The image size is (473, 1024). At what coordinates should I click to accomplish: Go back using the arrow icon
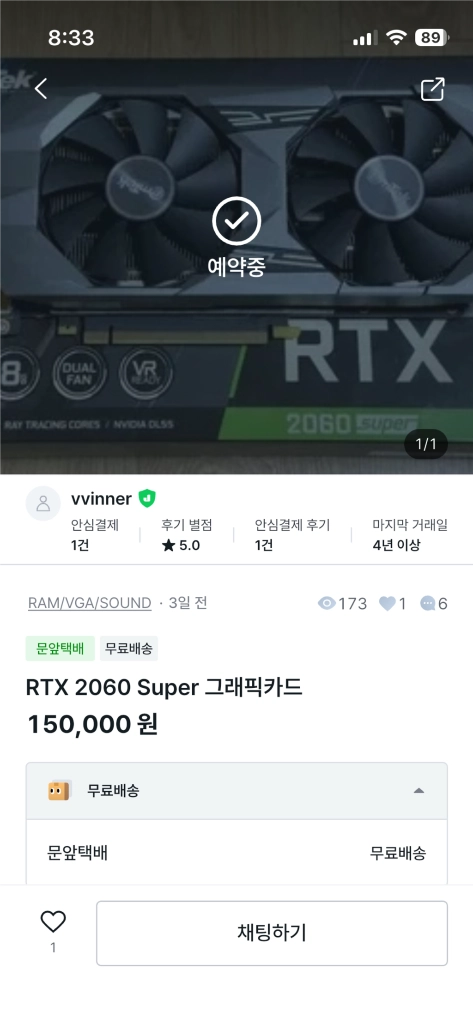pos(41,89)
